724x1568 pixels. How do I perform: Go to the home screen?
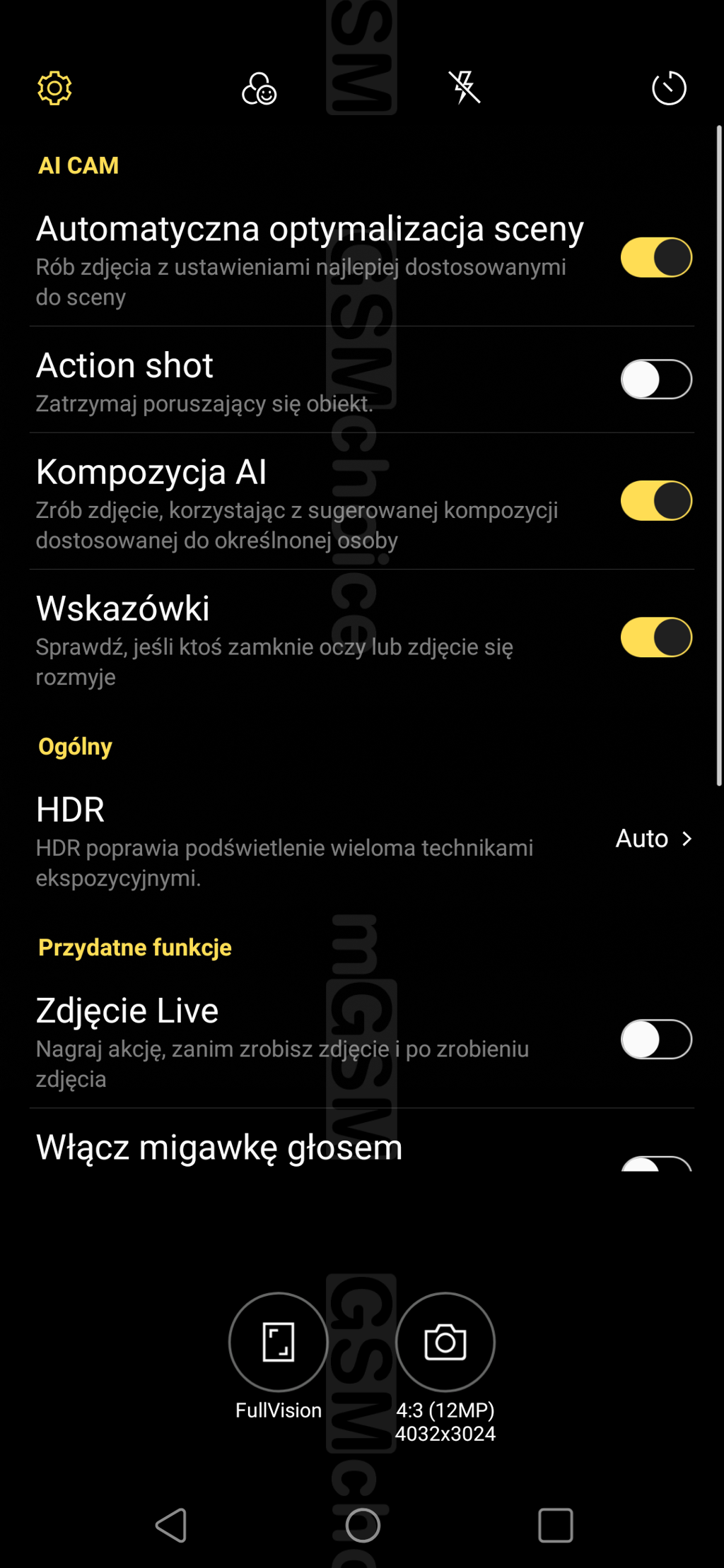click(363, 1525)
